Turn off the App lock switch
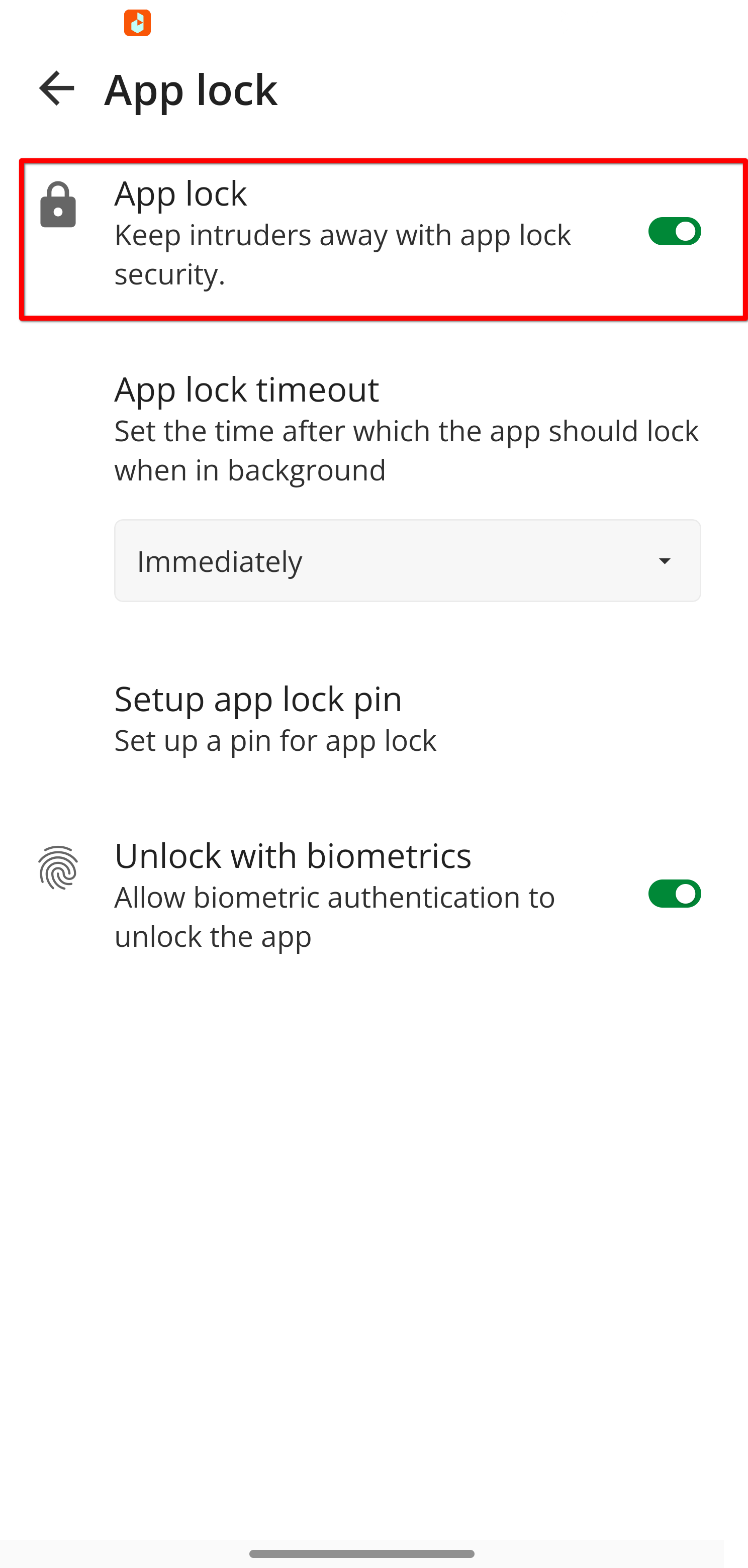This screenshot has height=1568, width=748. point(674,232)
